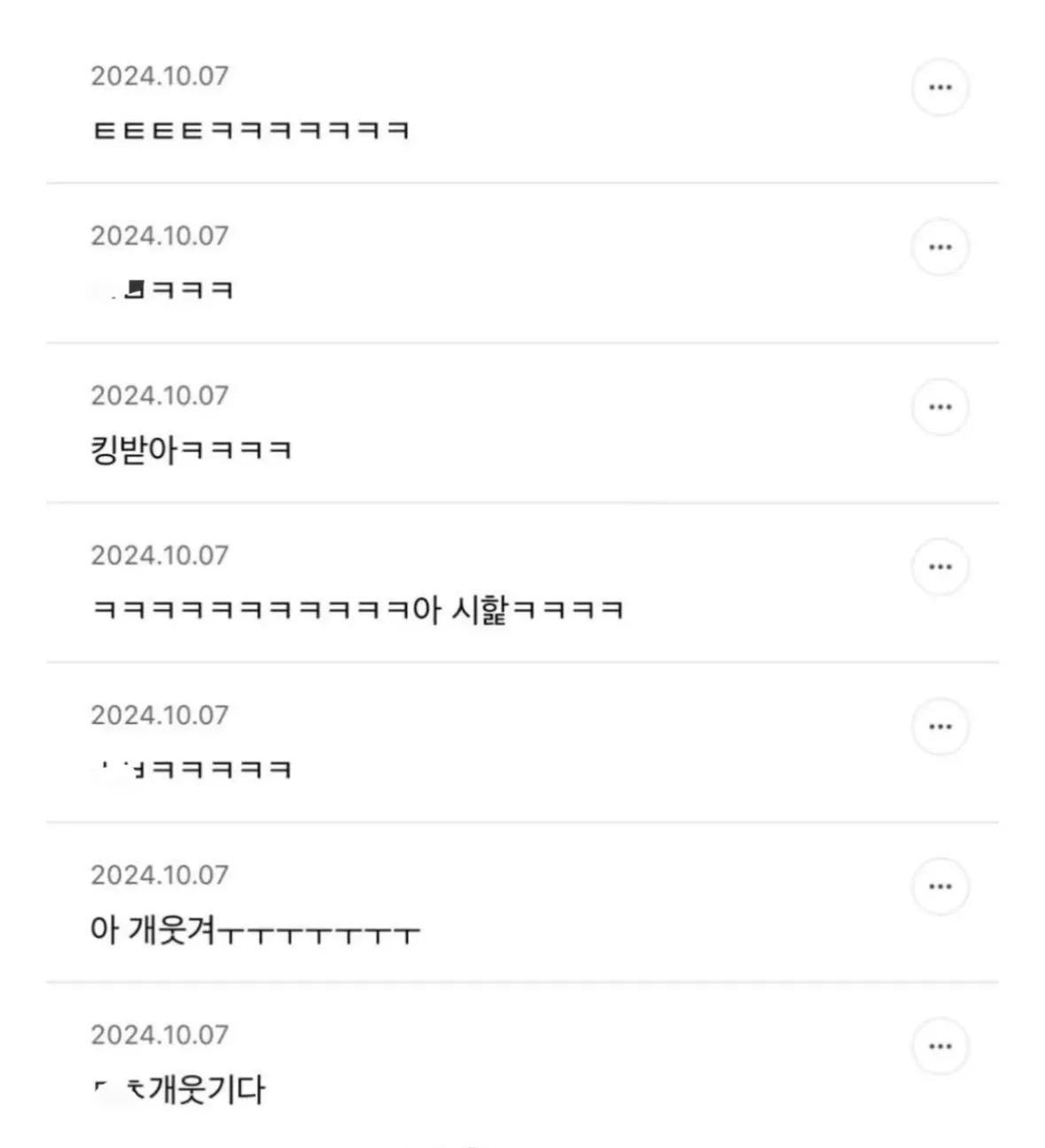
Task: Tap the more menu beside 킹받아ㅋㅋㅋㅋ
Action: pyautogui.click(x=940, y=407)
